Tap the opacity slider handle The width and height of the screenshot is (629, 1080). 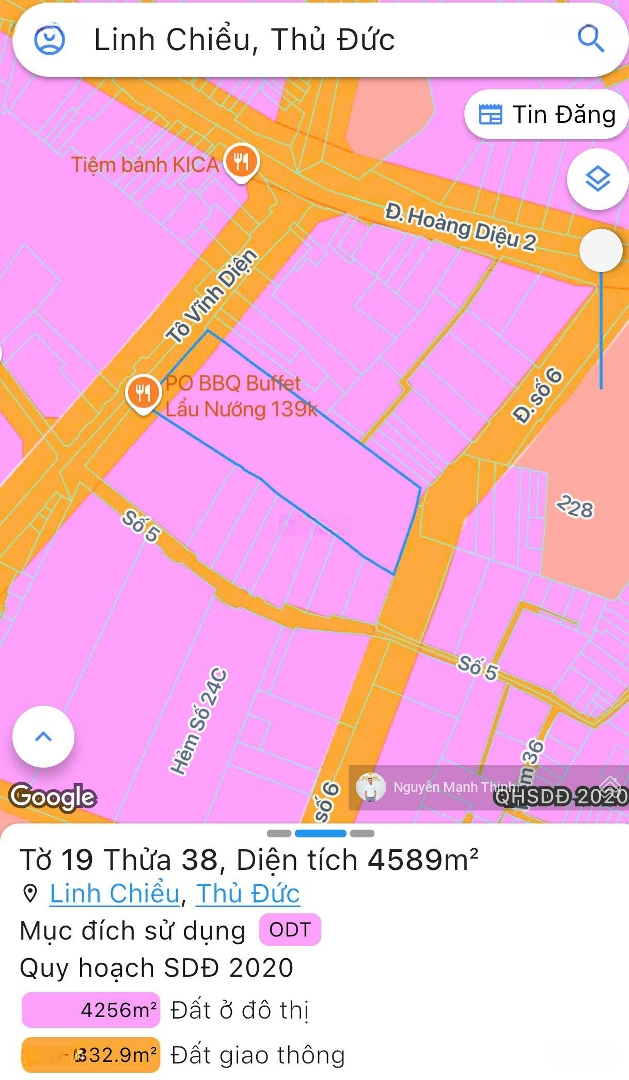coord(601,250)
